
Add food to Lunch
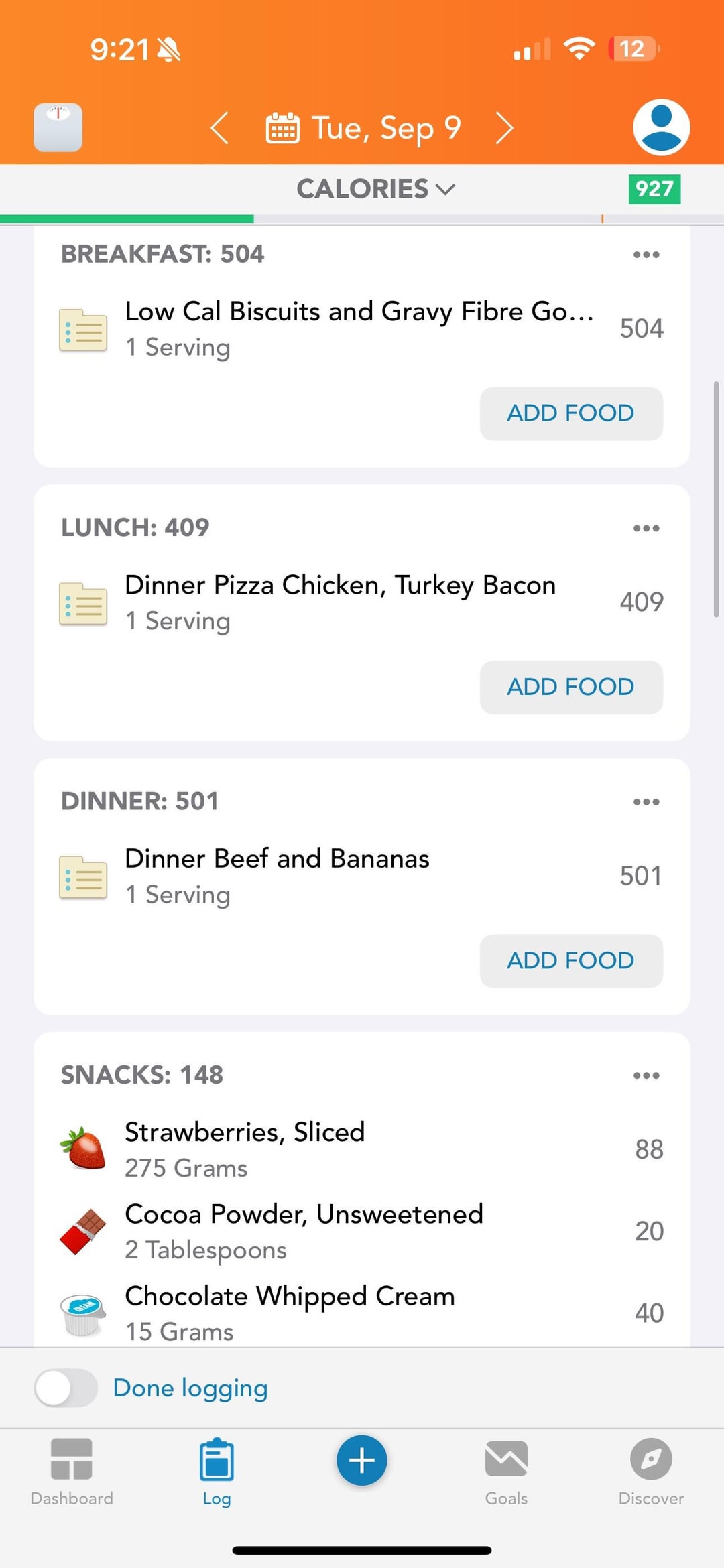(x=571, y=687)
